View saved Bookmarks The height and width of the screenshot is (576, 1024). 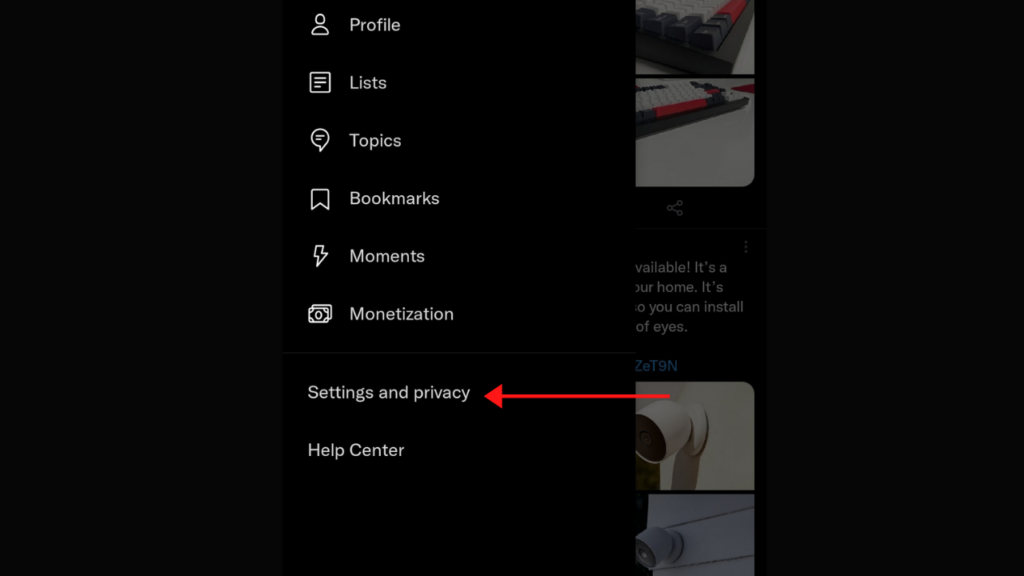[393, 198]
